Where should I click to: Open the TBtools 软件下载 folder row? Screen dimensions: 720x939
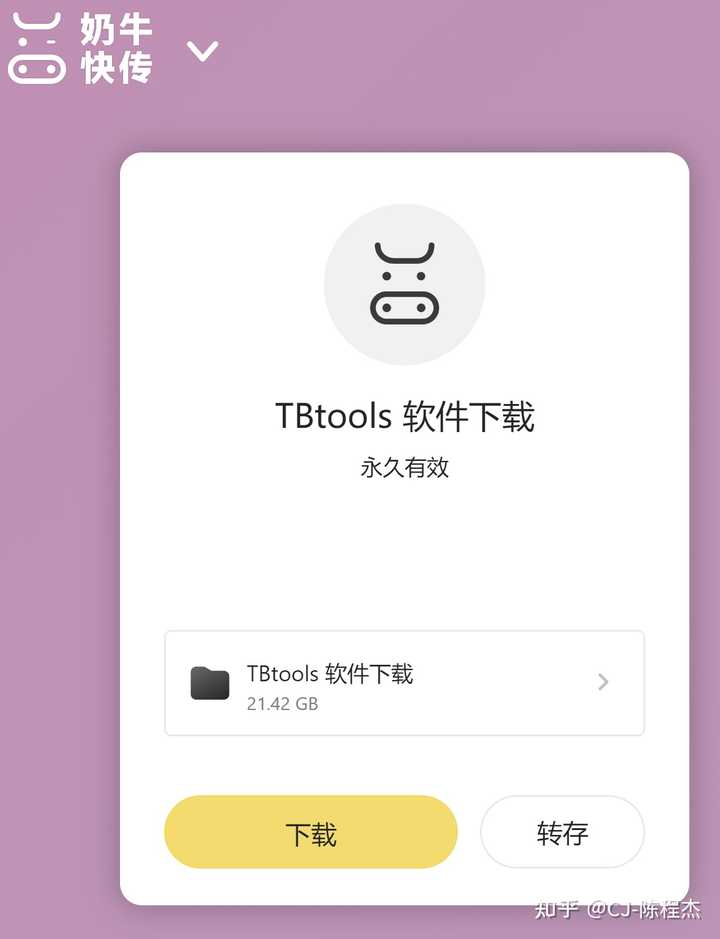[x=404, y=682]
